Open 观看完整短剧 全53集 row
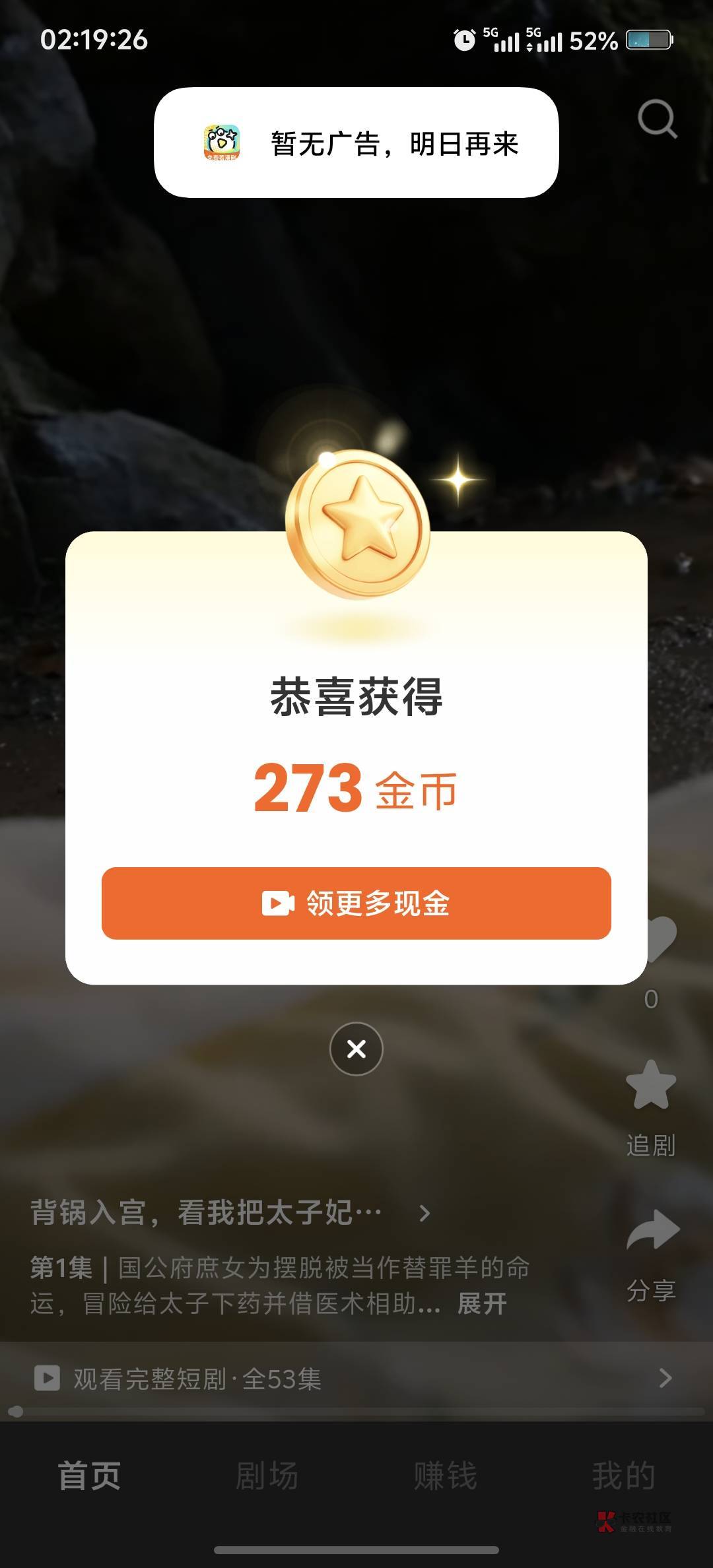 tap(356, 1379)
